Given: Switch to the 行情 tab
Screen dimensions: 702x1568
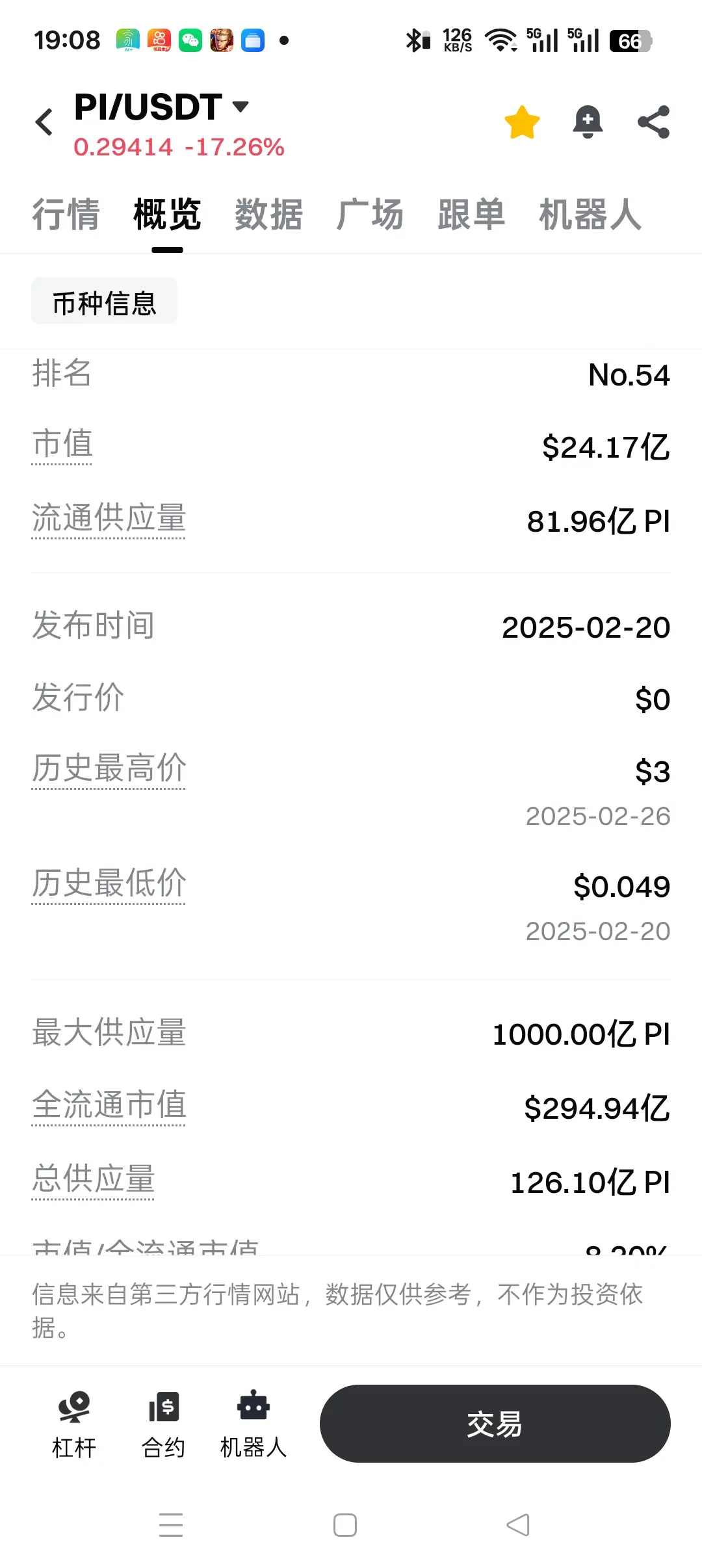Looking at the screenshot, I should [x=66, y=215].
